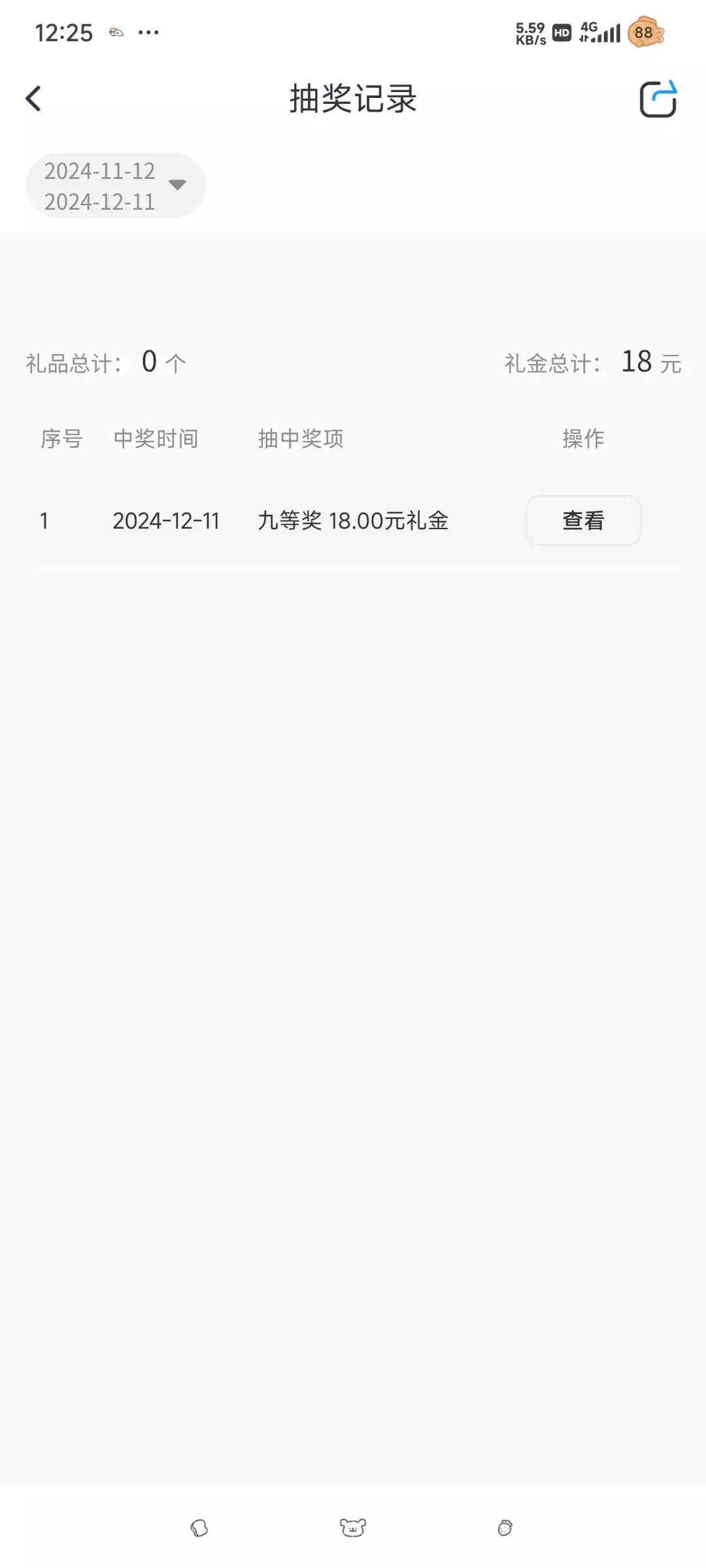Open the date range picker dropdown

tap(114, 185)
